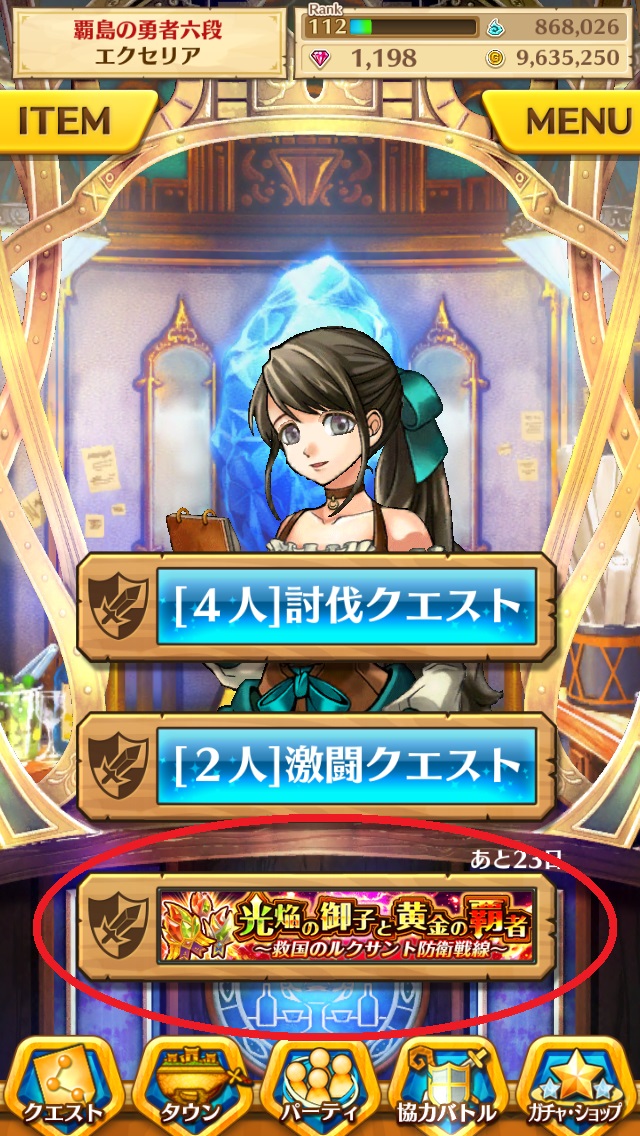Switch to the 協力バトル tab
The image size is (640, 1136).
tap(448, 1086)
